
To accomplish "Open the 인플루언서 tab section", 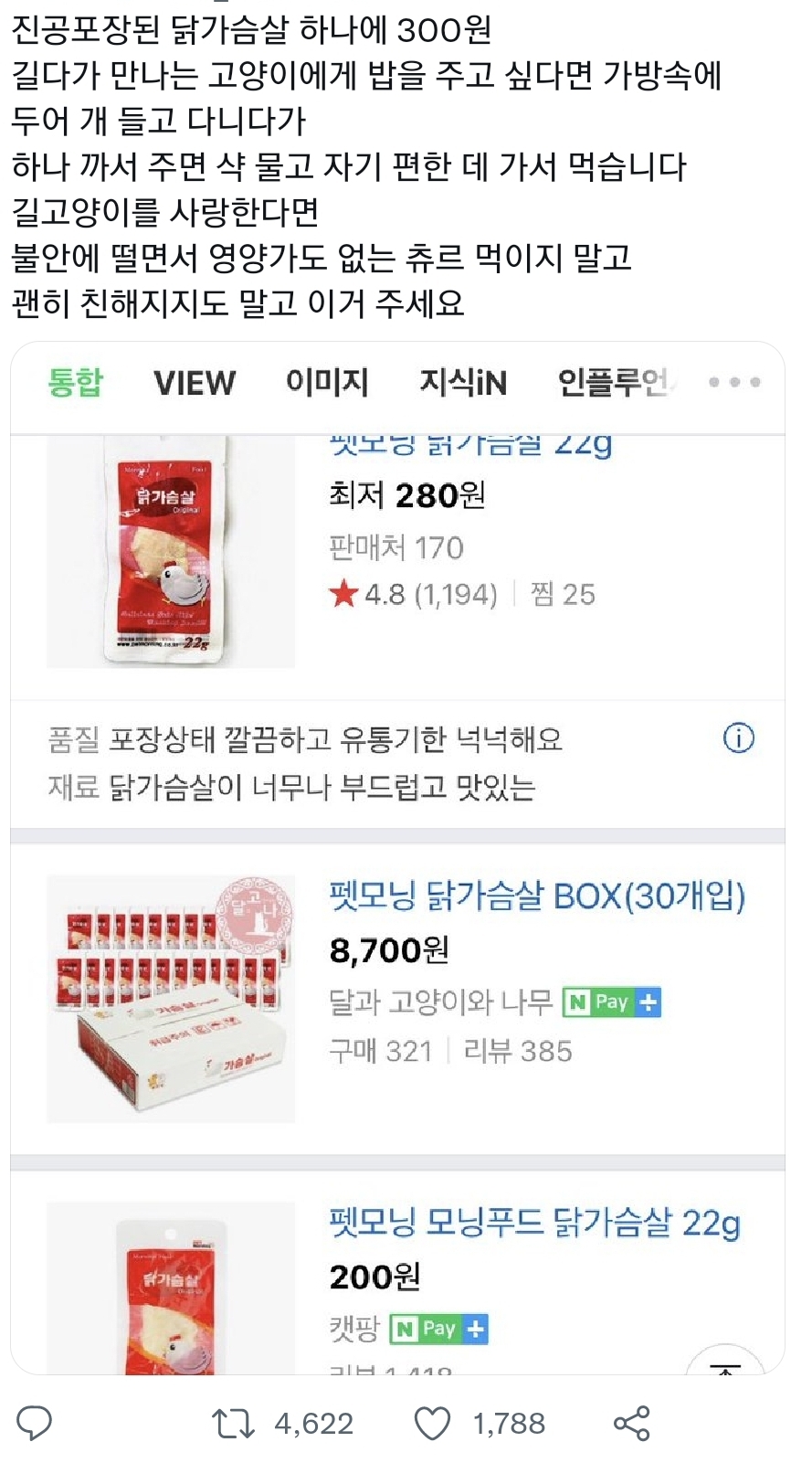I will pos(610,384).
